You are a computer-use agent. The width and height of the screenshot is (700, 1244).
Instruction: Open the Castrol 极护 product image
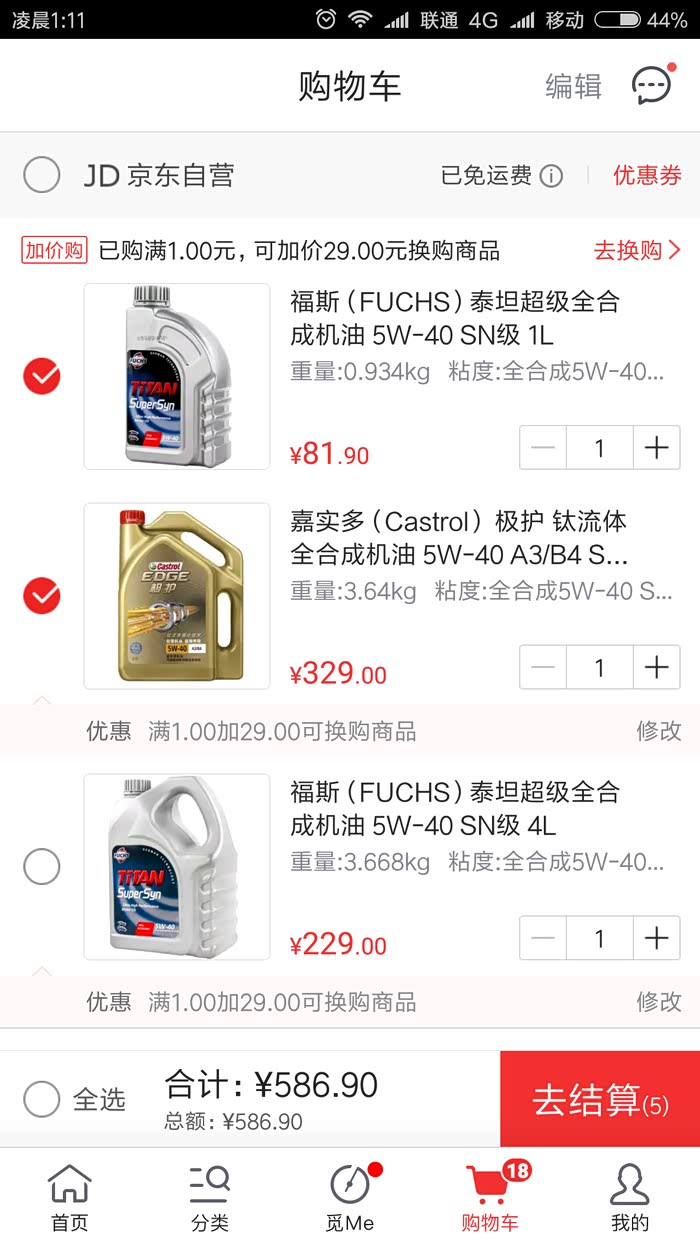(177, 596)
